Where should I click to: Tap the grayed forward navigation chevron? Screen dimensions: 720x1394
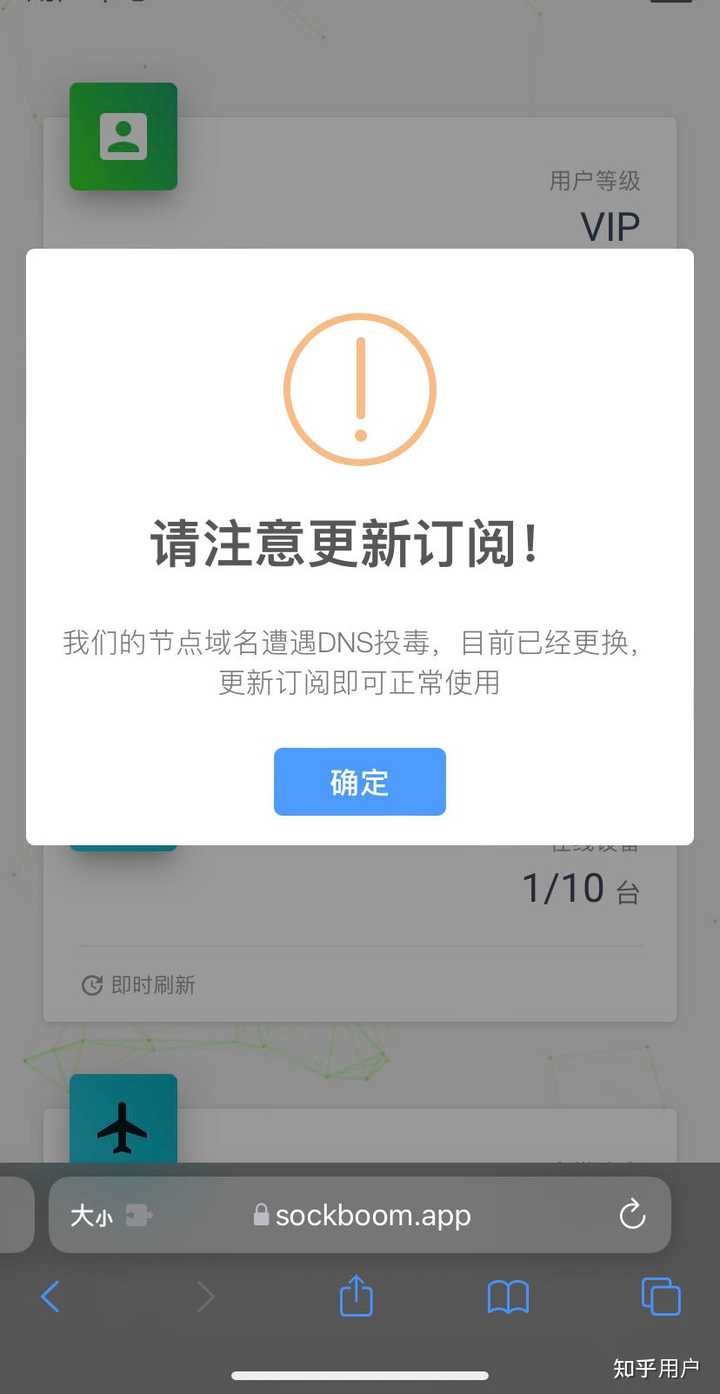point(205,1296)
